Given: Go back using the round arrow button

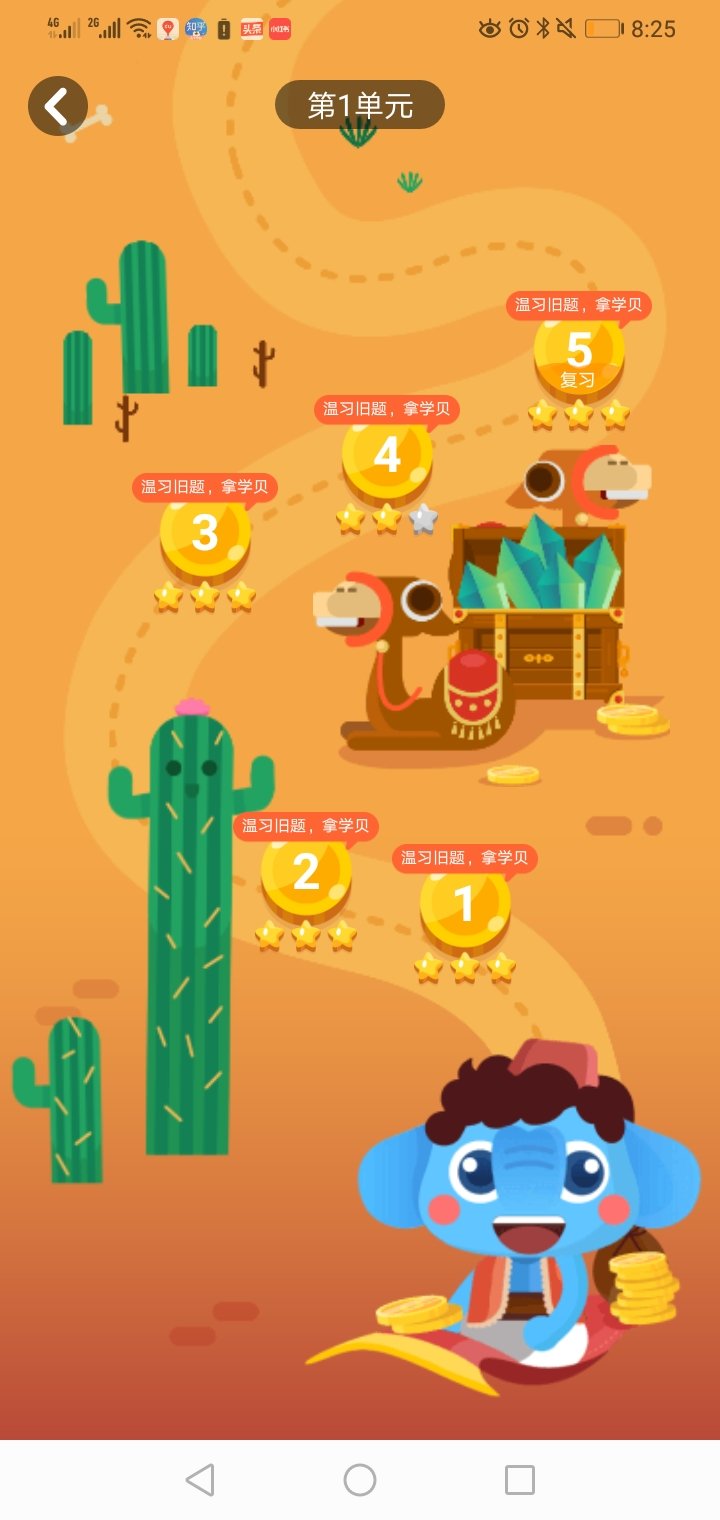Looking at the screenshot, I should point(58,106).
